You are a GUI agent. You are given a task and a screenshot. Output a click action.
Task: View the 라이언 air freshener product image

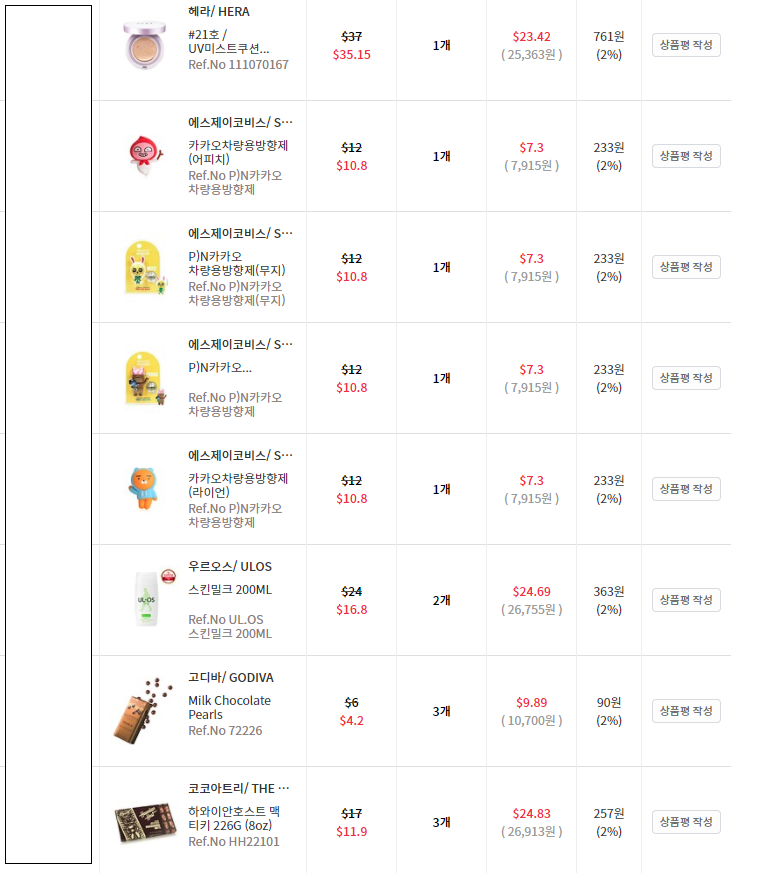[143, 489]
